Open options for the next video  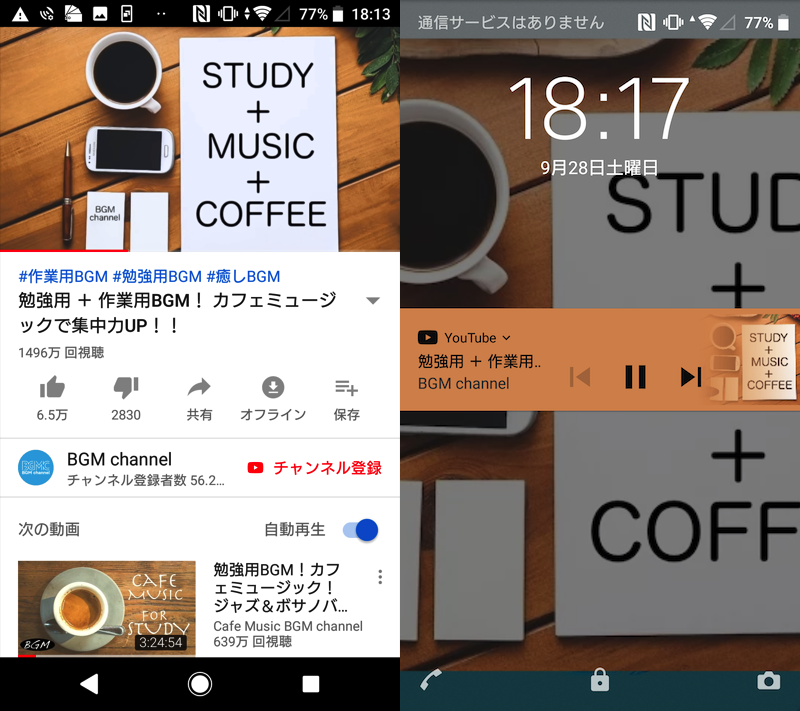(380, 577)
